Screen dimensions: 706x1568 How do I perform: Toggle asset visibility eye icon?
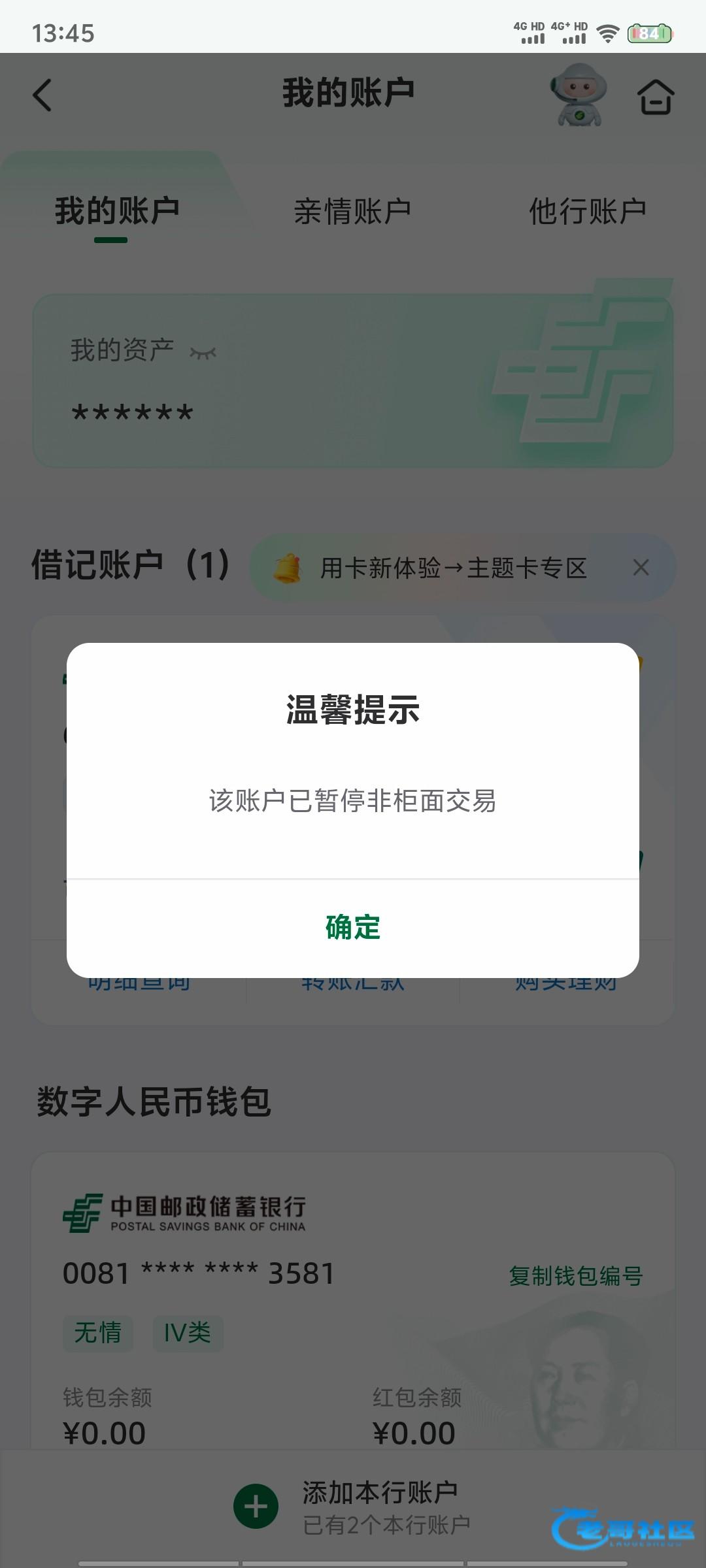point(203,353)
